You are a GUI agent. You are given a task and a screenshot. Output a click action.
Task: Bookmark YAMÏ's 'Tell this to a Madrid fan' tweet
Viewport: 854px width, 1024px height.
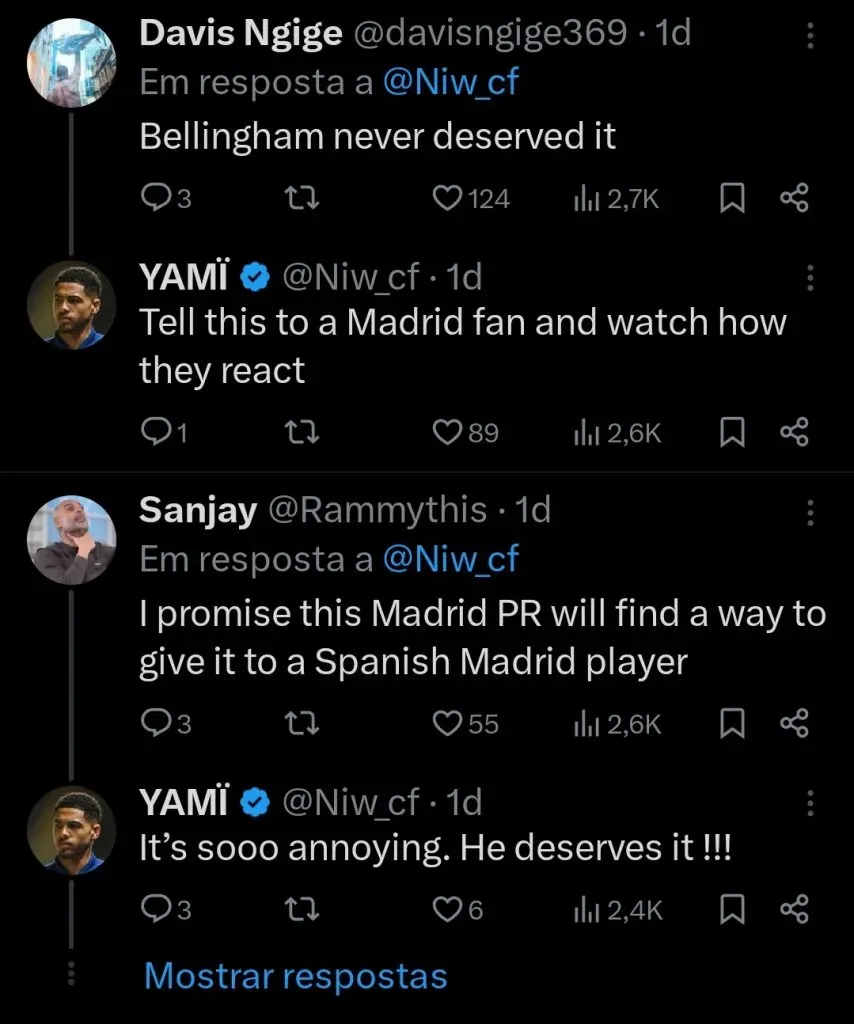(732, 432)
